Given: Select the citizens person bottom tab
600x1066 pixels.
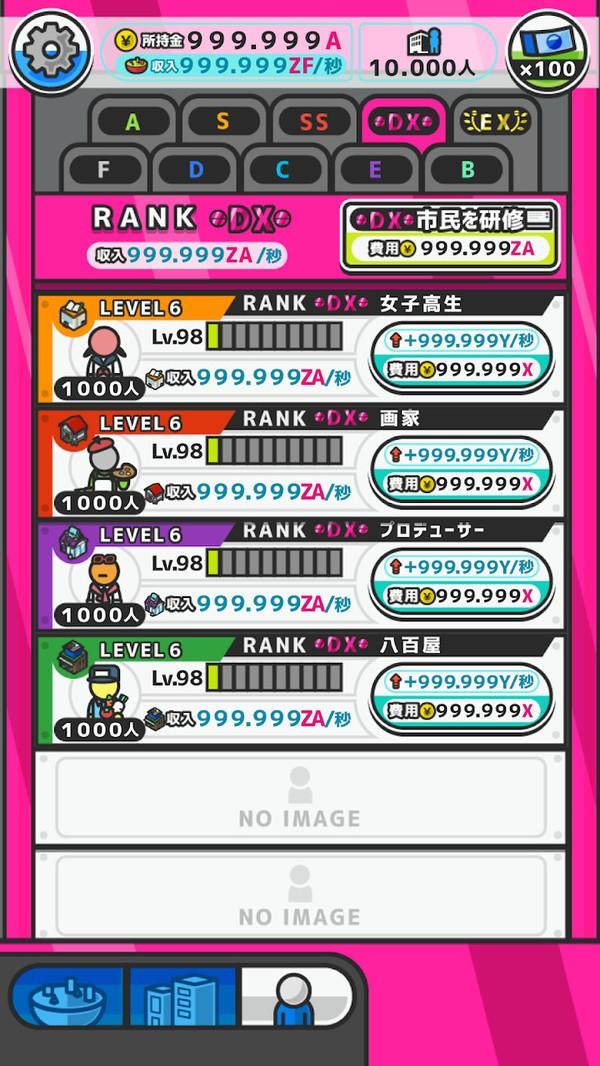Looking at the screenshot, I should pyautogui.click(x=296, y=997).
